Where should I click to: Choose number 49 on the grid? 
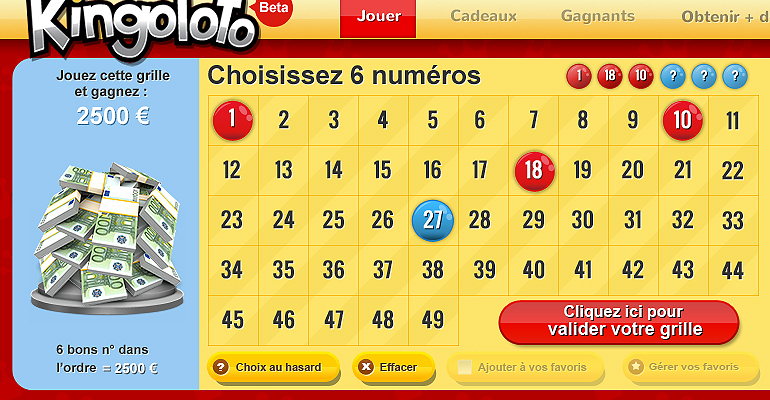click(x=433, y=320)
